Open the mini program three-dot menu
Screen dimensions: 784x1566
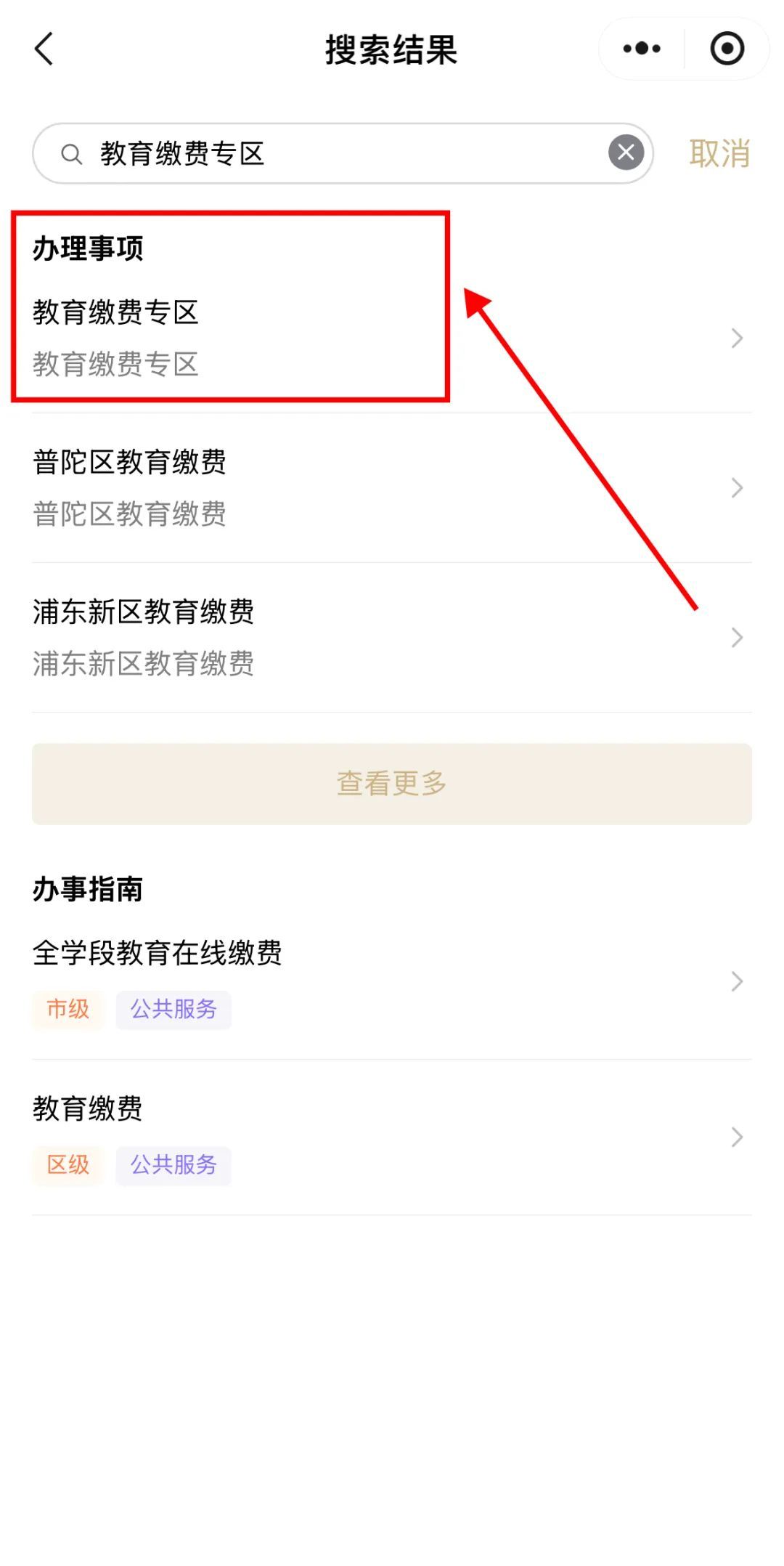642,49
